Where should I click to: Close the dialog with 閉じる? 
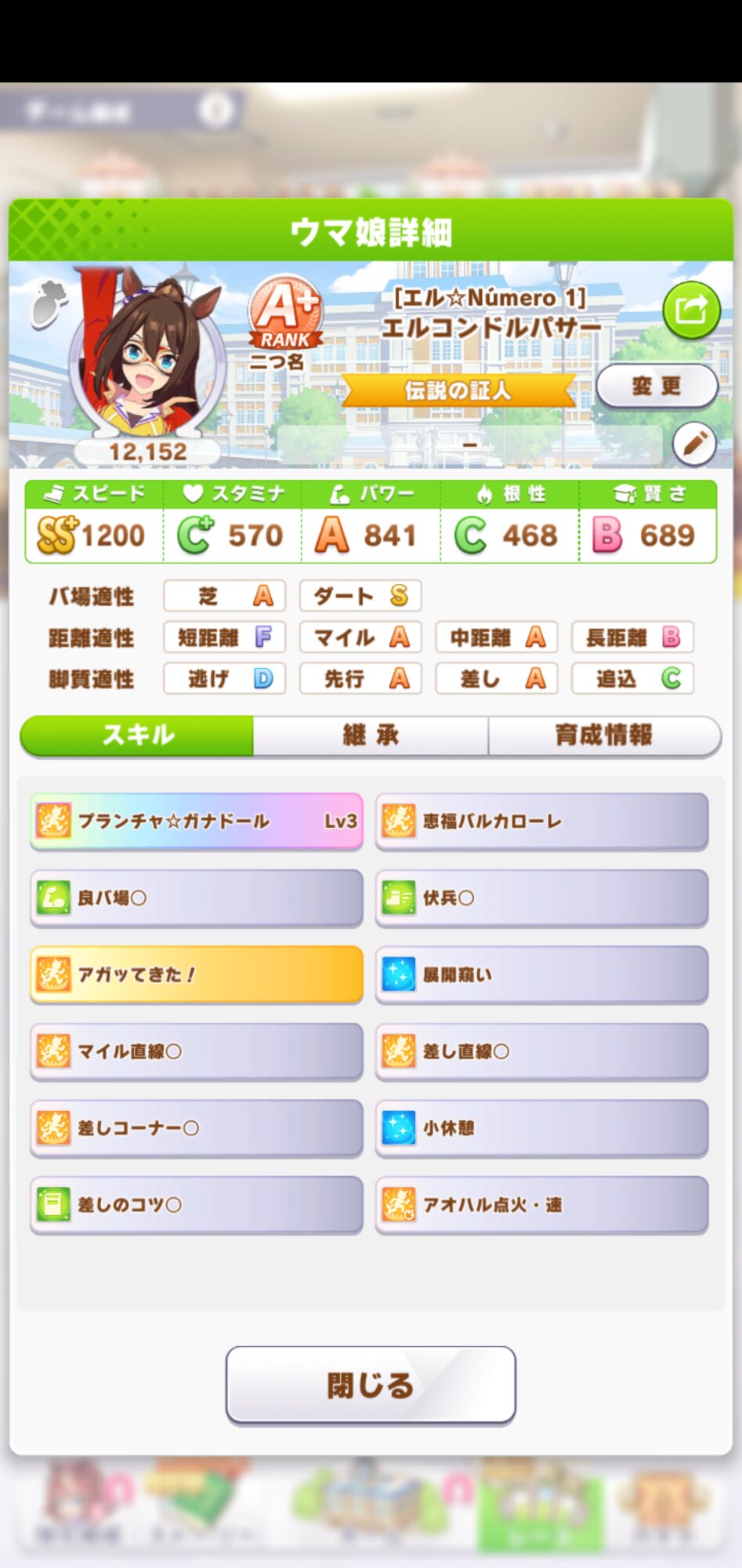tap(371, 1385)
